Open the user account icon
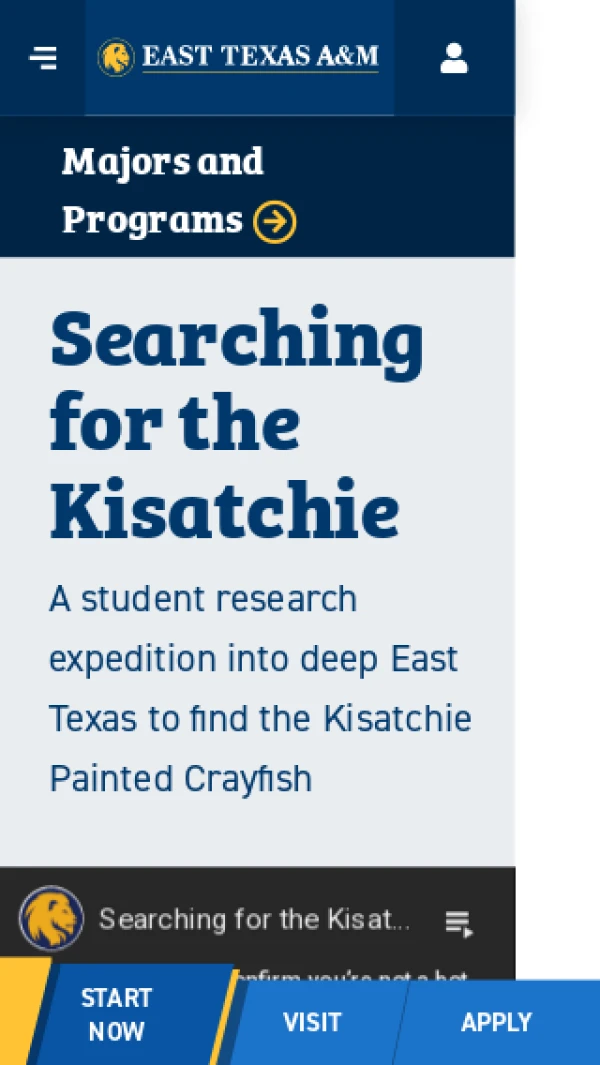This screenshot has width=600, height=1065. [454, 58]
